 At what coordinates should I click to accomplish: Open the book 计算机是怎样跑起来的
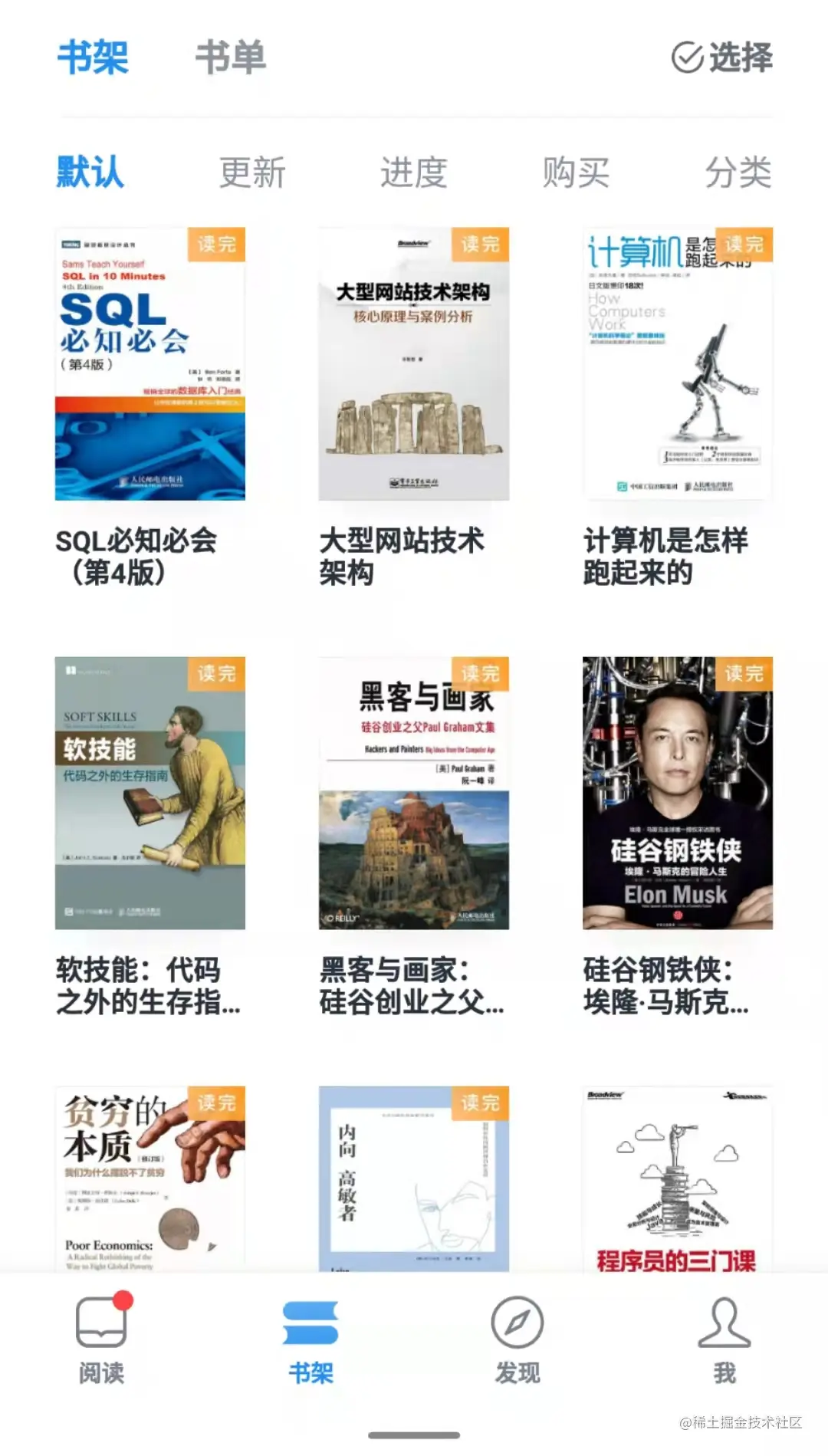click(x=678, y=364)
